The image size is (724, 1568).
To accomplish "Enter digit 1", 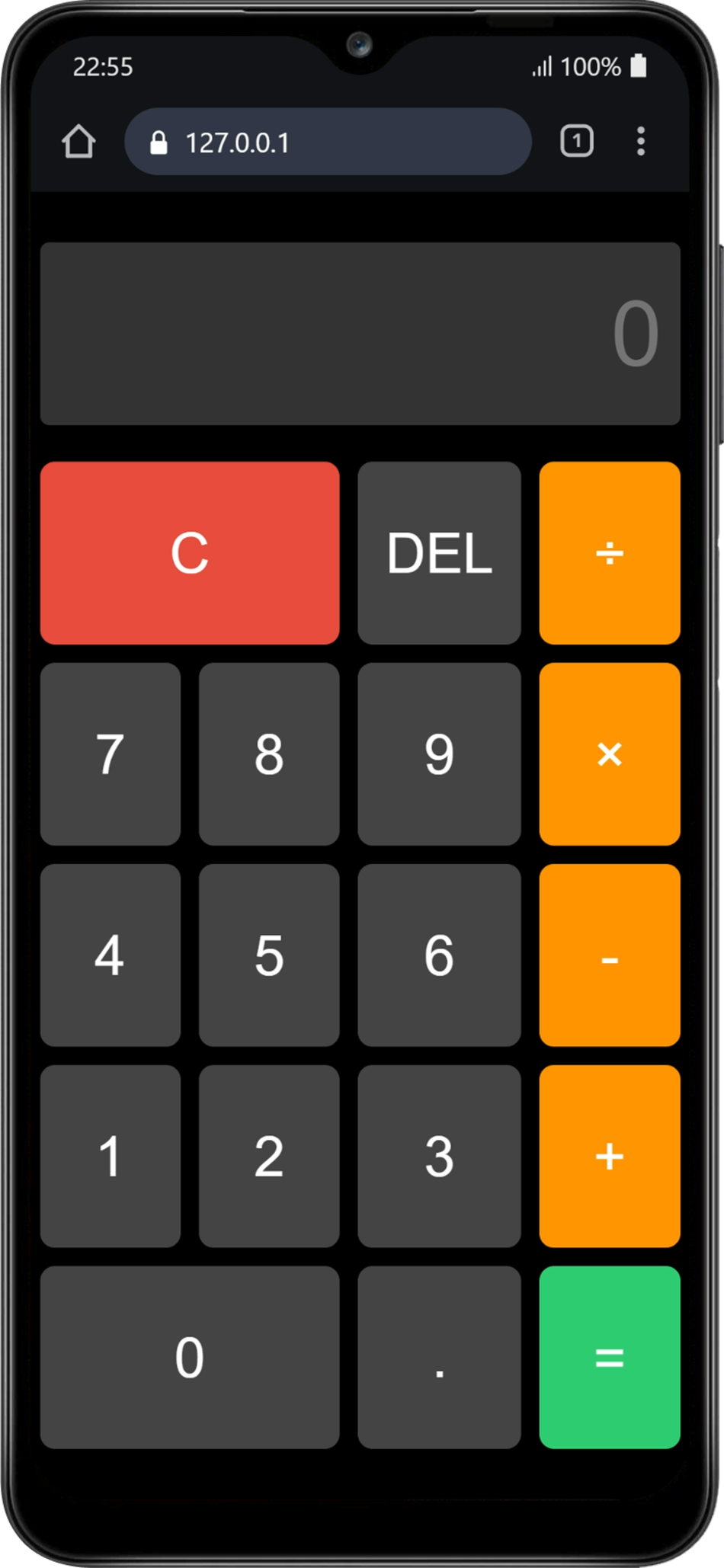I will point(111,1156).
